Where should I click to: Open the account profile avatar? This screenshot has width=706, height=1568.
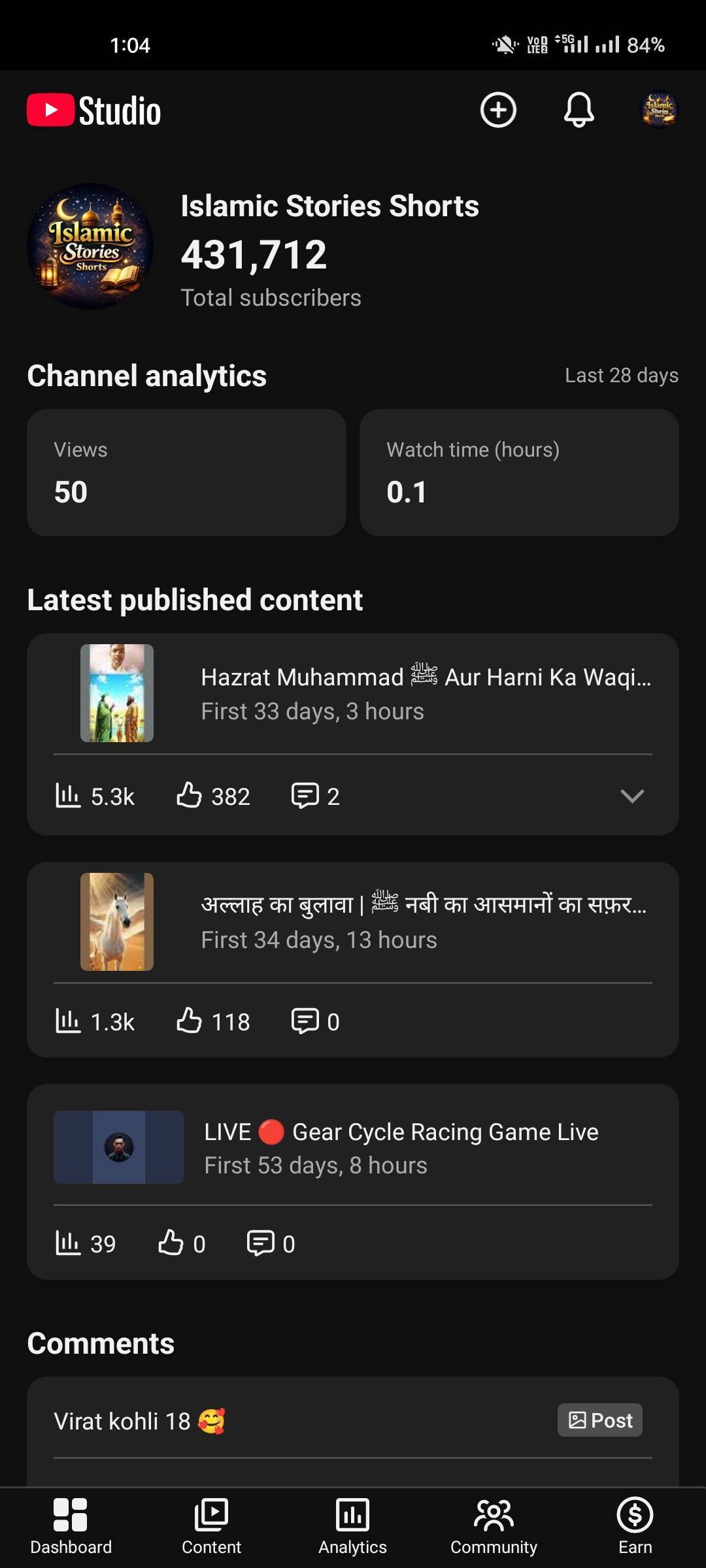pyautogui.click(x=658, y=110)
